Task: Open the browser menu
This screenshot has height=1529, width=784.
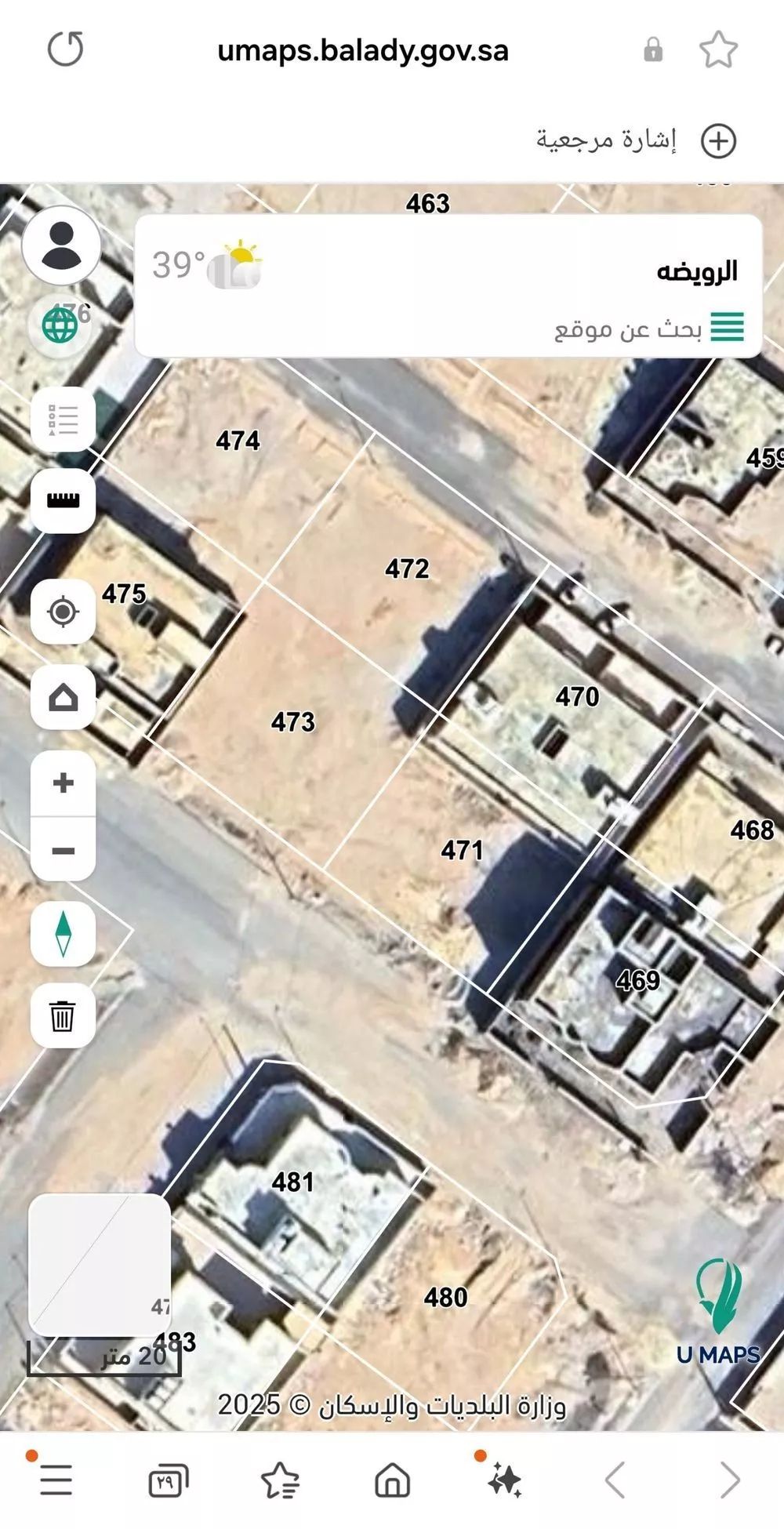Action: point(56,1480)
